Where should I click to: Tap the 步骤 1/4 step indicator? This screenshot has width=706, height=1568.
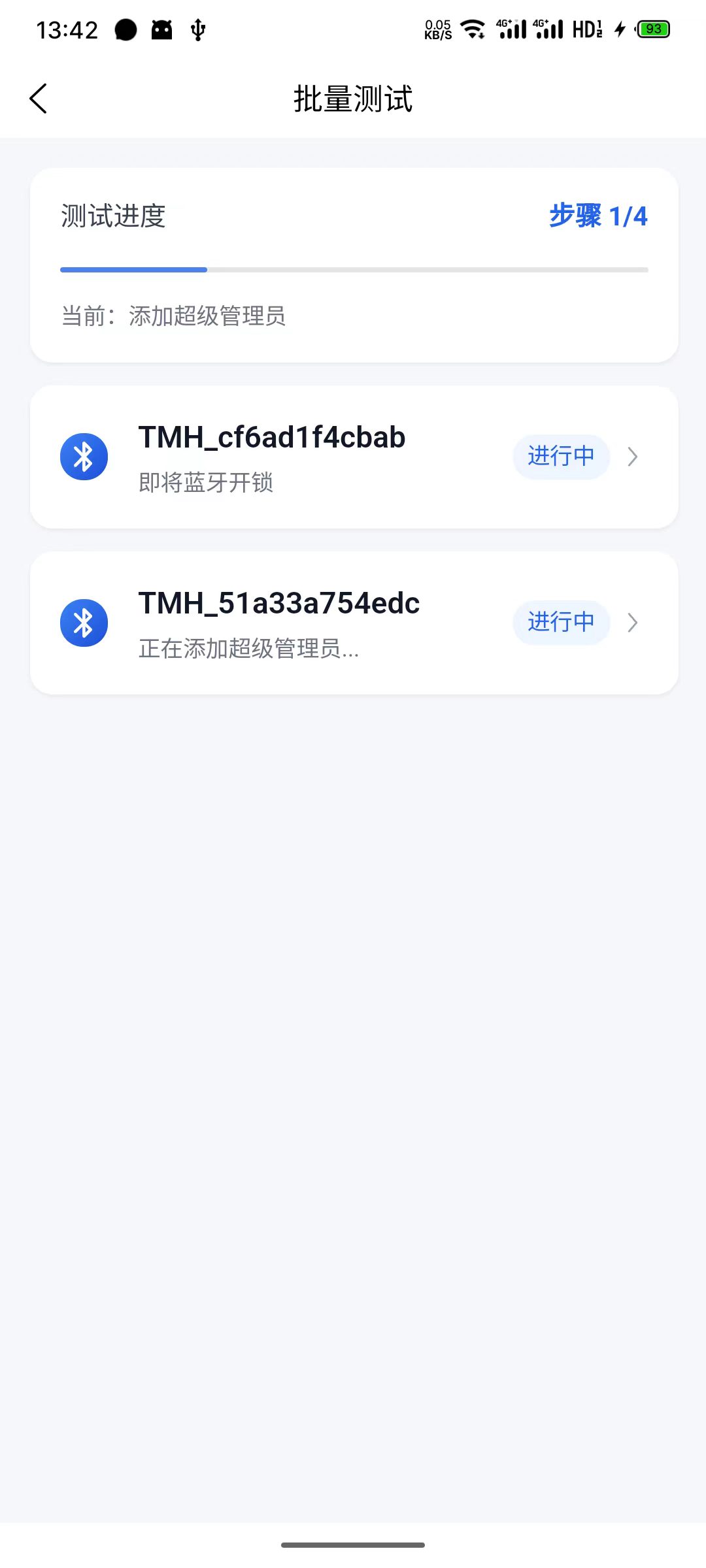pos(597,215)
